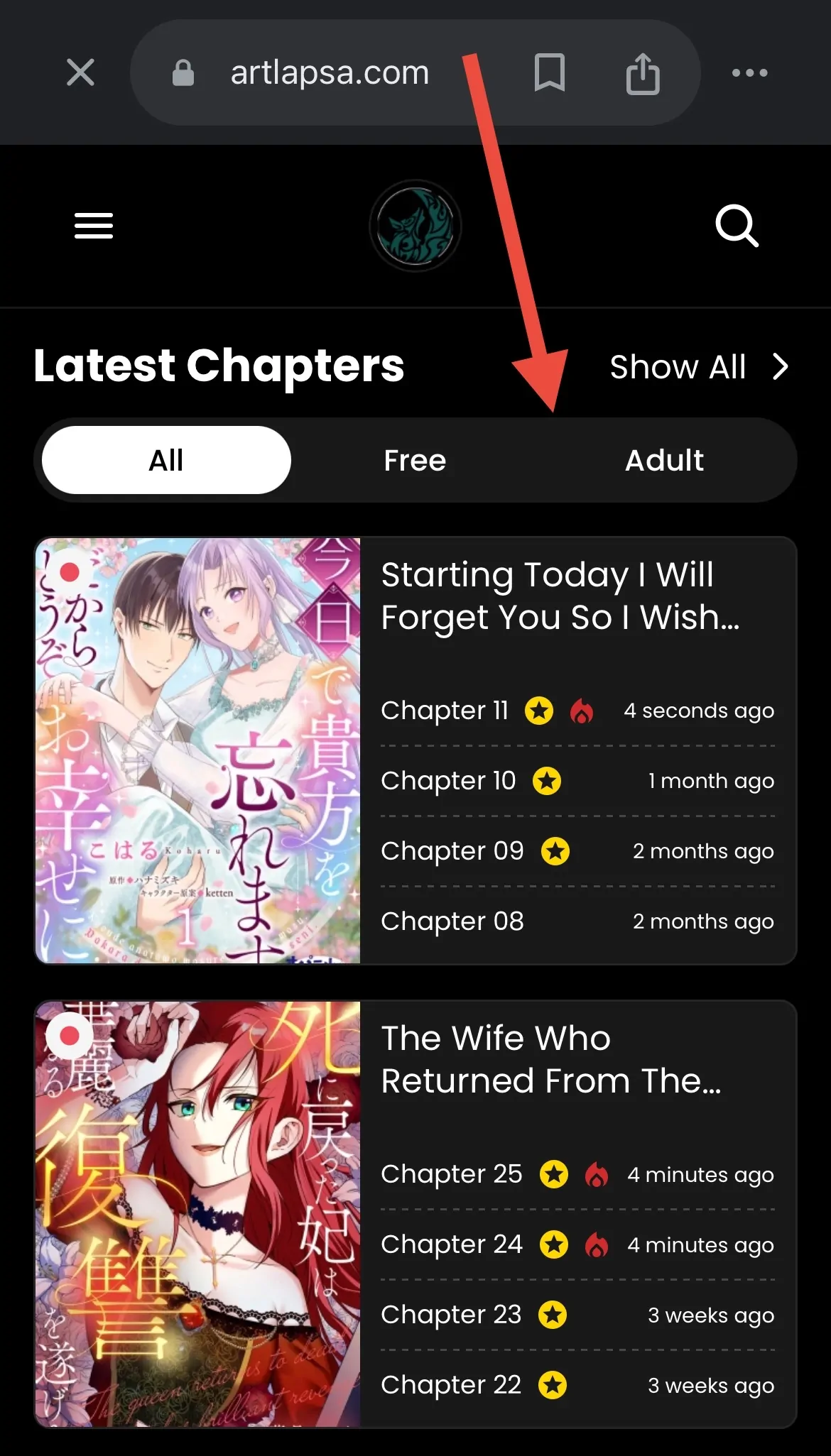Screen dimensions: 831x1456
Task: Read Chapter 10 from 1 month ago
Action: tap(448, 781)
